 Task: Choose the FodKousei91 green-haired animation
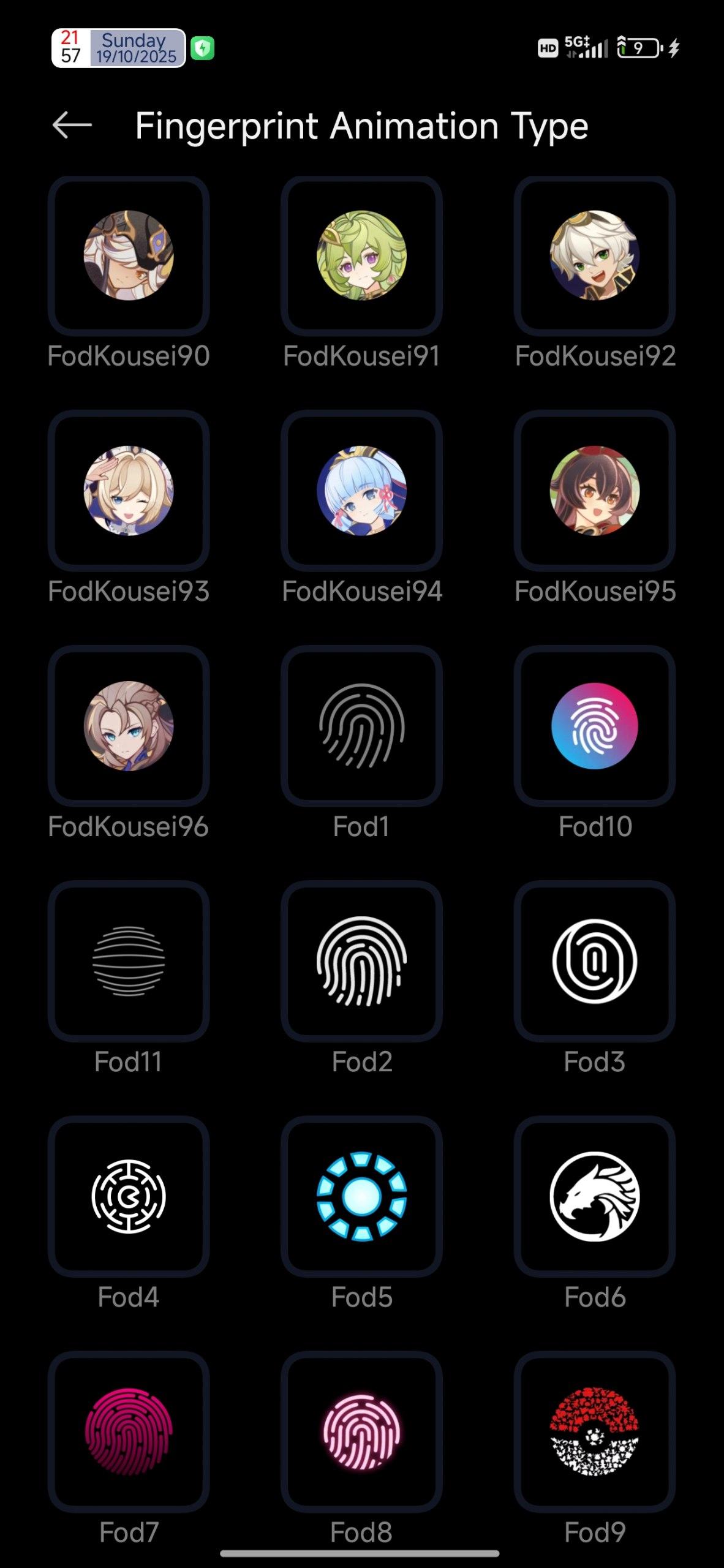(x=361, y=255)
